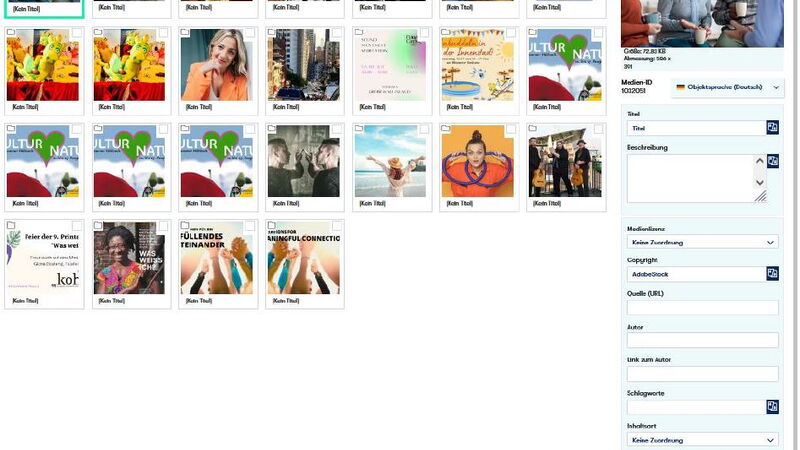Image resolution: width=800 pixels, height=450 pixels.
Task: Open the Feier der 9. image tile
Action: [43, 258]
